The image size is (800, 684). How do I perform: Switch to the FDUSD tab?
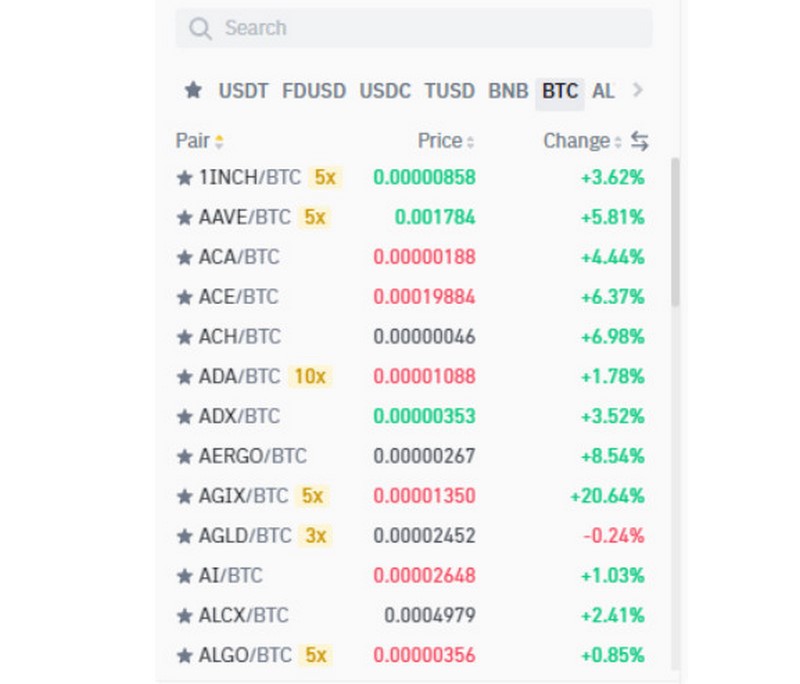click(x=314, y=91)
